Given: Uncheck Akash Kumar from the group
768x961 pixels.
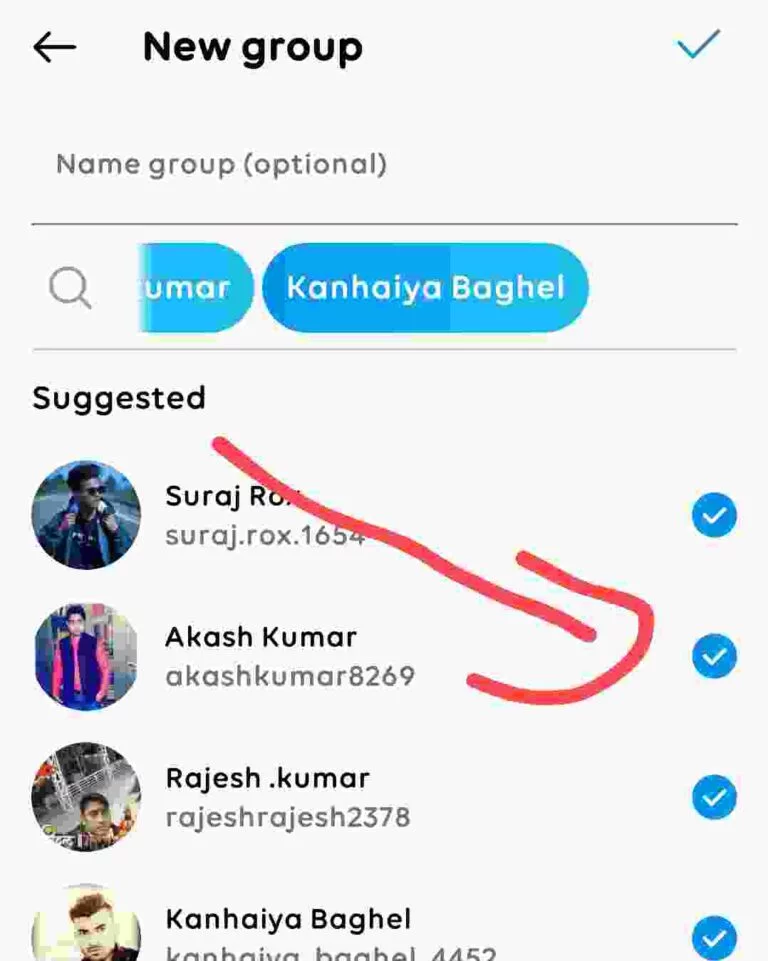Looking at the screenshot, I should pyautogui.click(x=714, y=655).
